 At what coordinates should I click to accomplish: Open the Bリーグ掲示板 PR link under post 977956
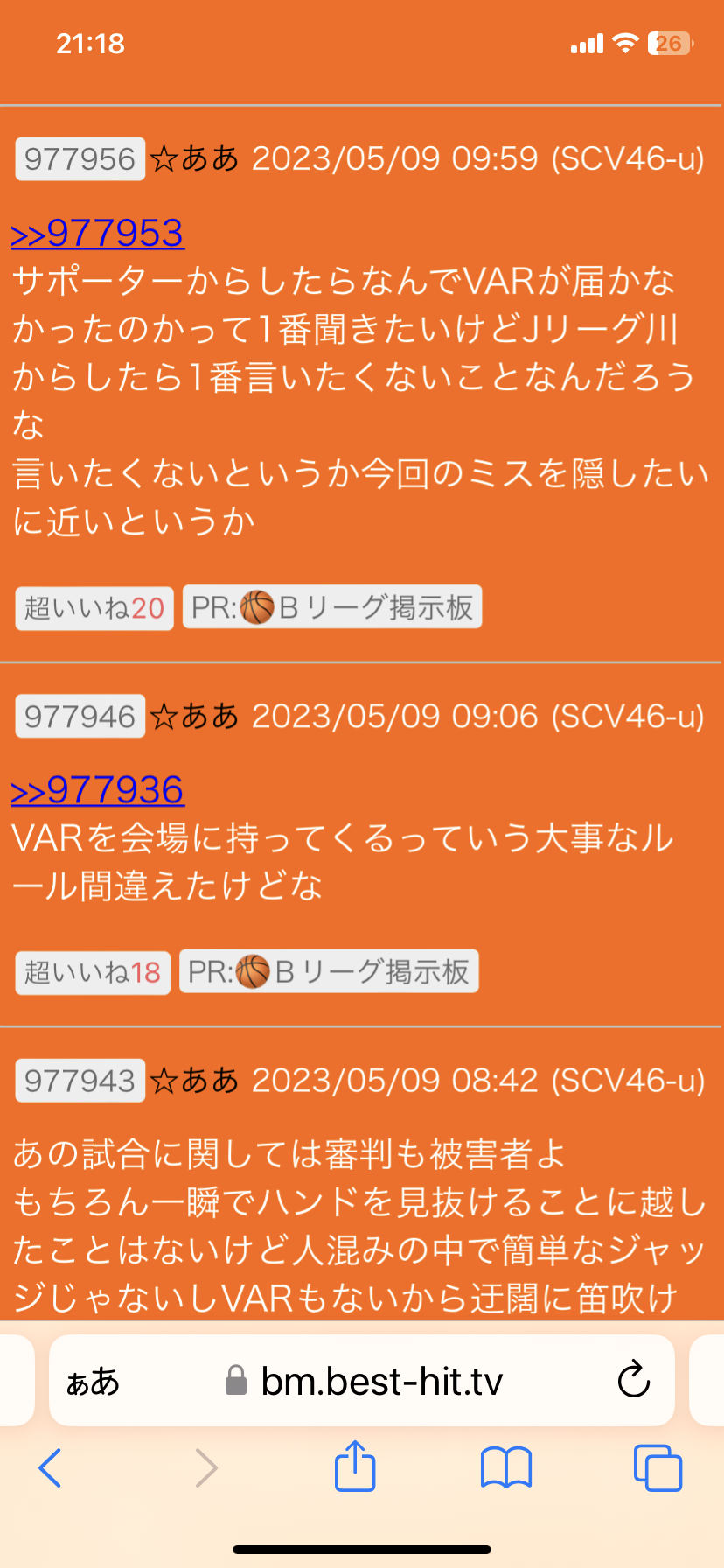tap(332, 607)
